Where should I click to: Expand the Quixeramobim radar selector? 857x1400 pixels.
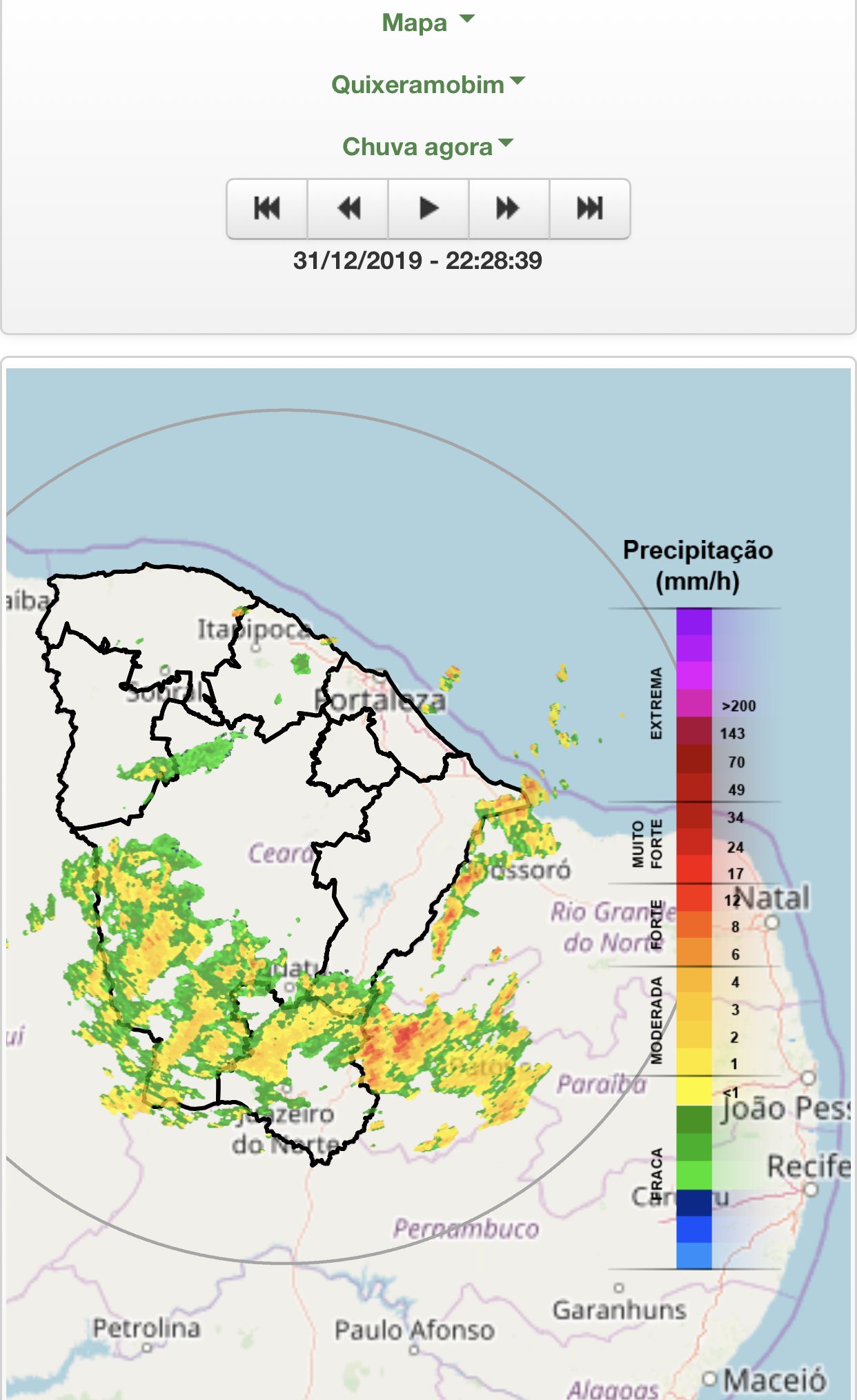(428, 84)
